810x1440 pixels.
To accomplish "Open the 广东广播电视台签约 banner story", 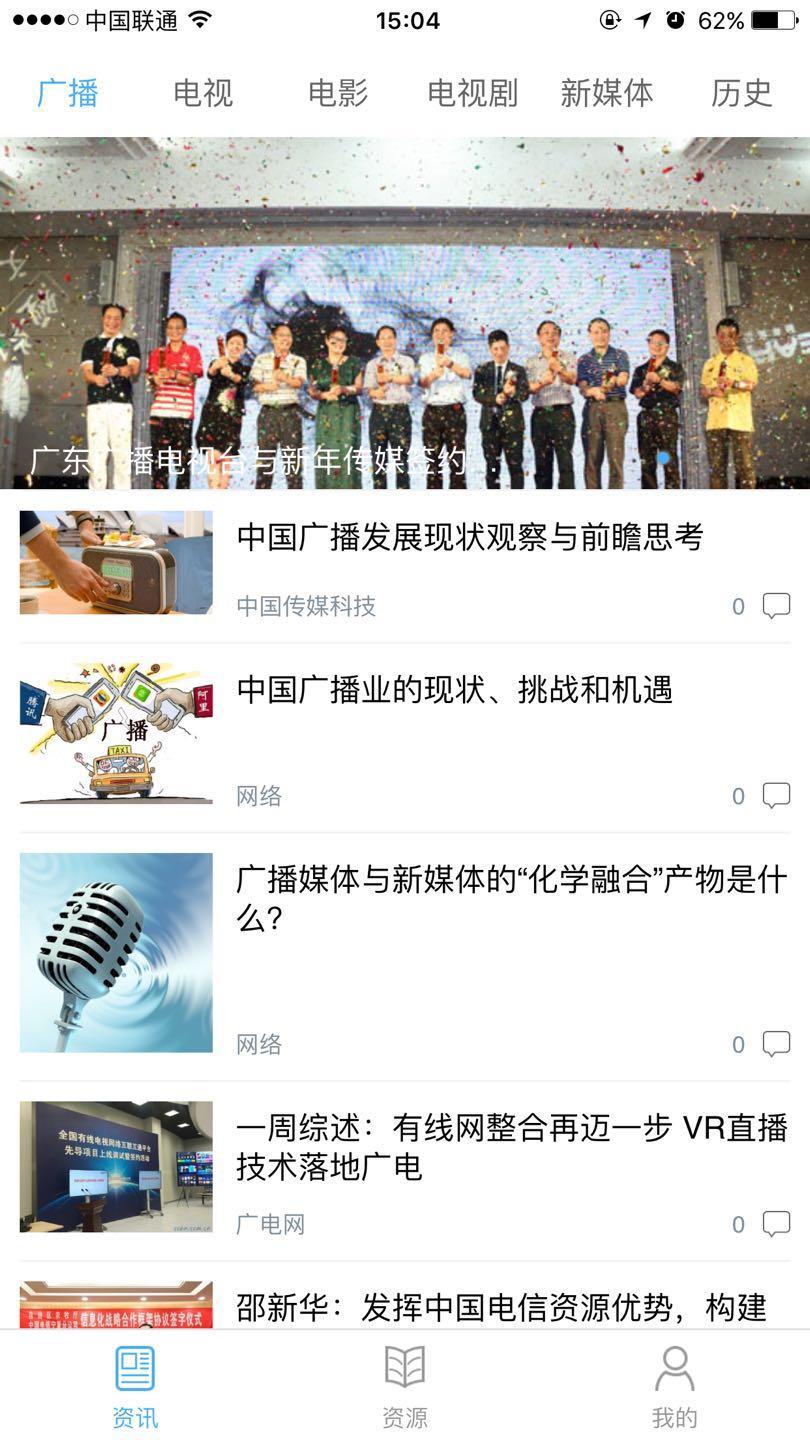I will tap(405, 310).
